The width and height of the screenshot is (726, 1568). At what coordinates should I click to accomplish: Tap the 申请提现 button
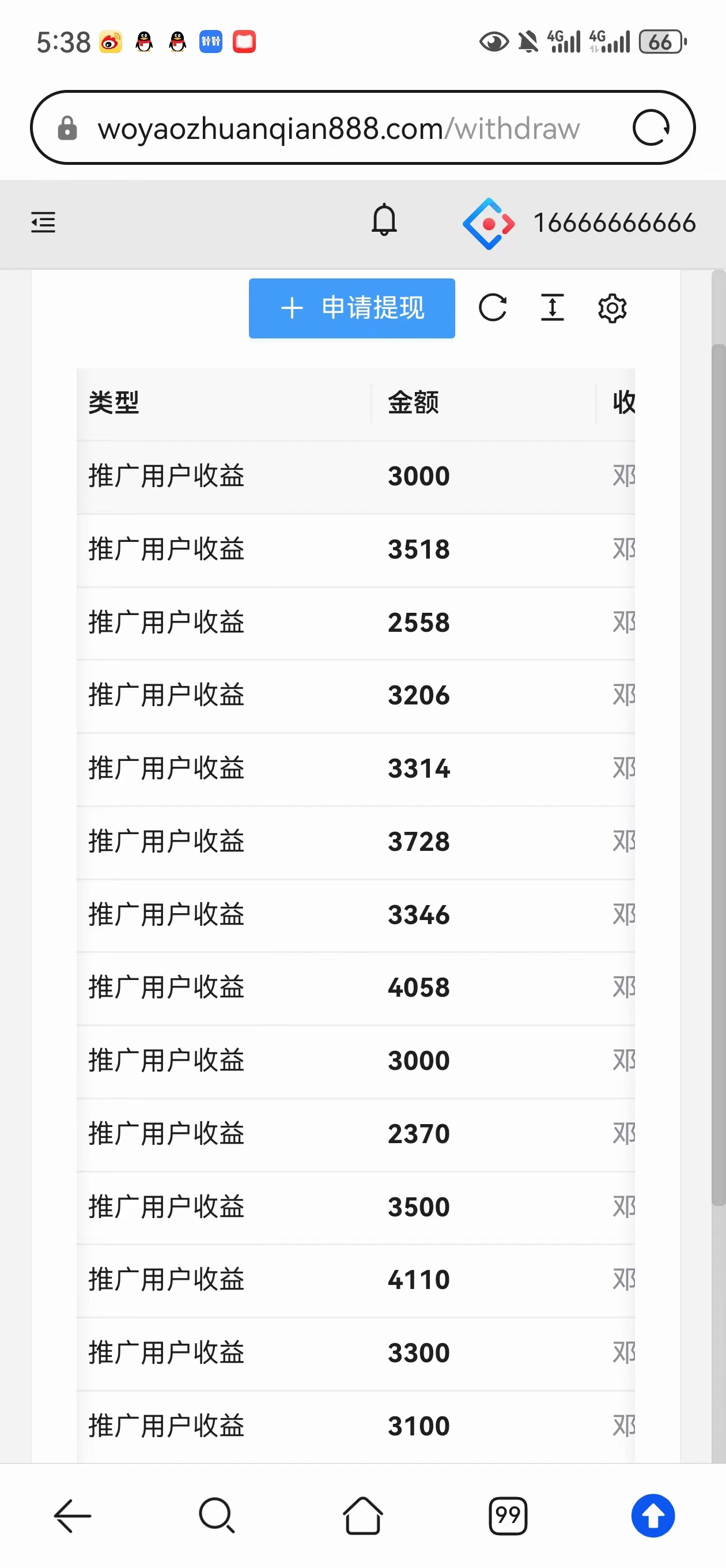351,308
